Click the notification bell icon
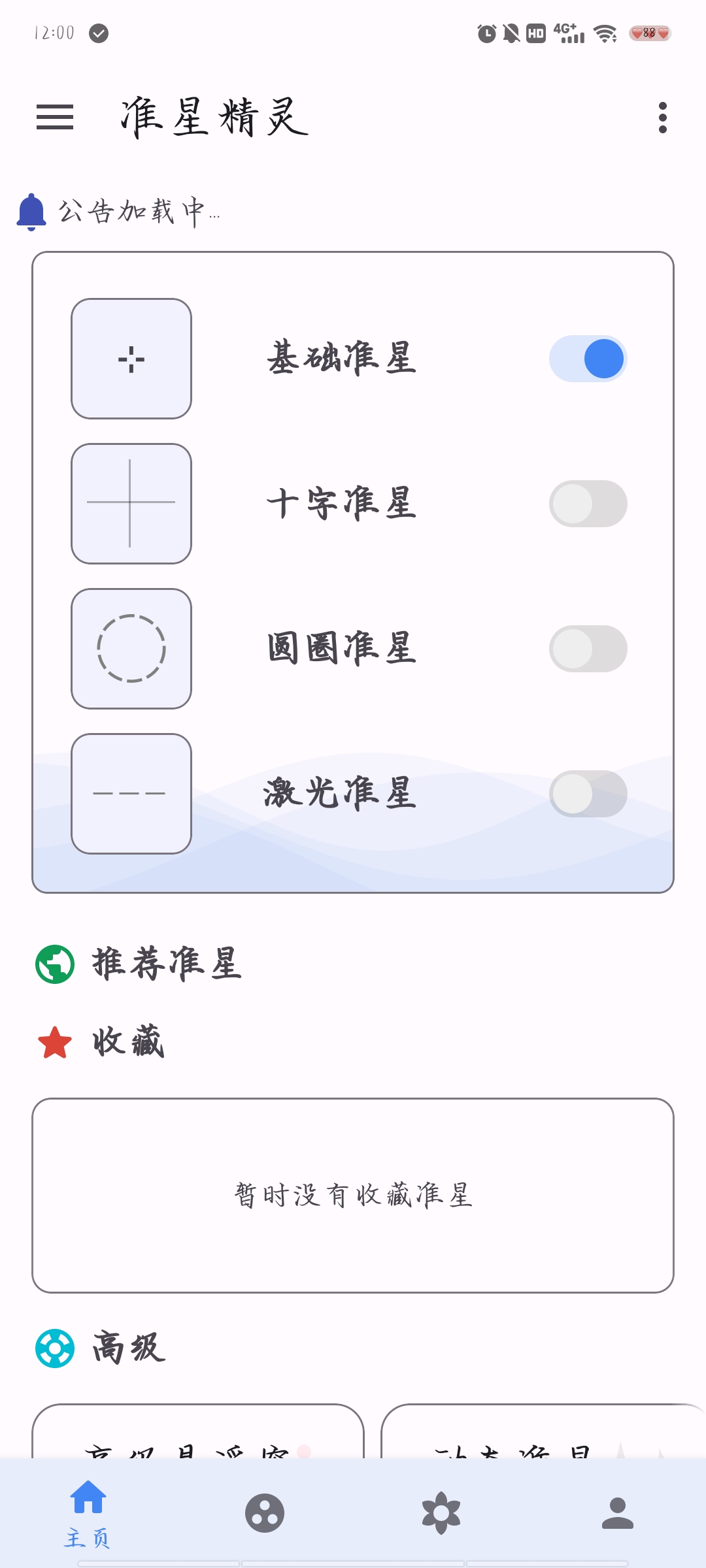The image size is (706, 1568). tap(31, 209)
